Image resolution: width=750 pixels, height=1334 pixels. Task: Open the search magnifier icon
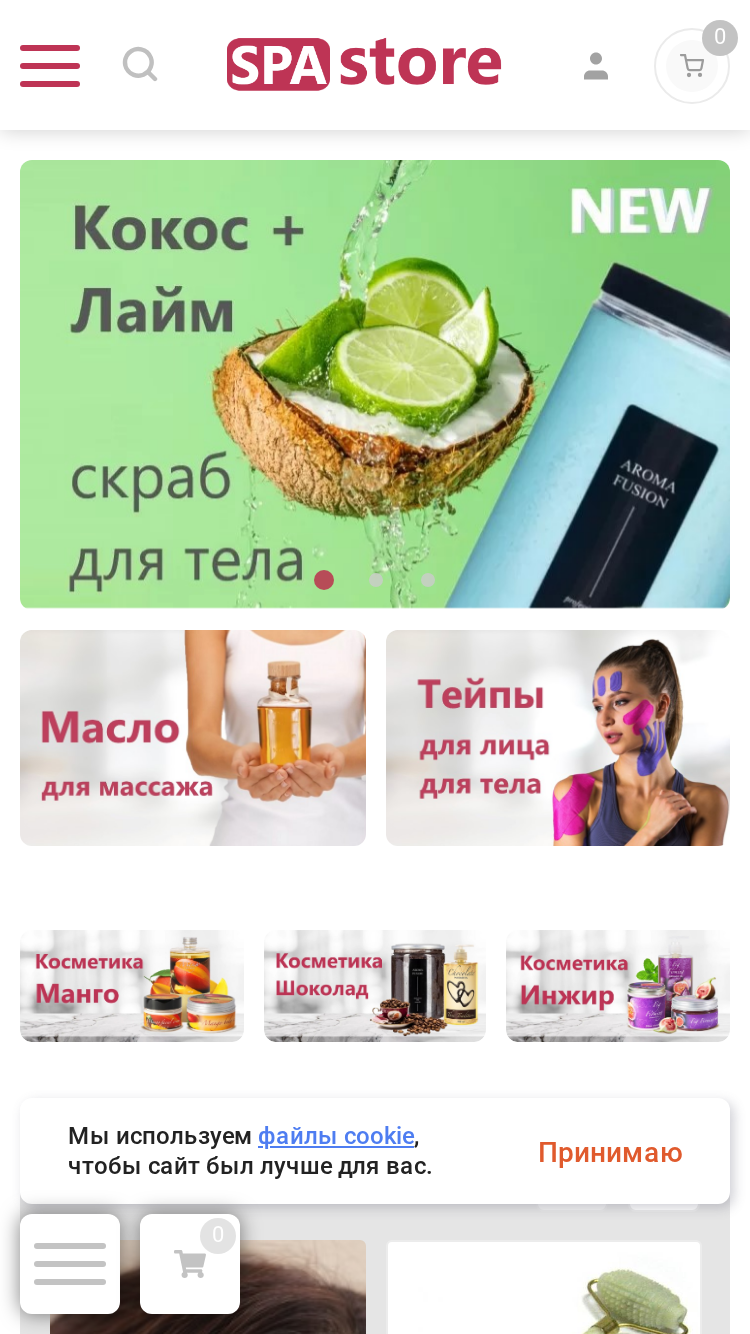140,66
